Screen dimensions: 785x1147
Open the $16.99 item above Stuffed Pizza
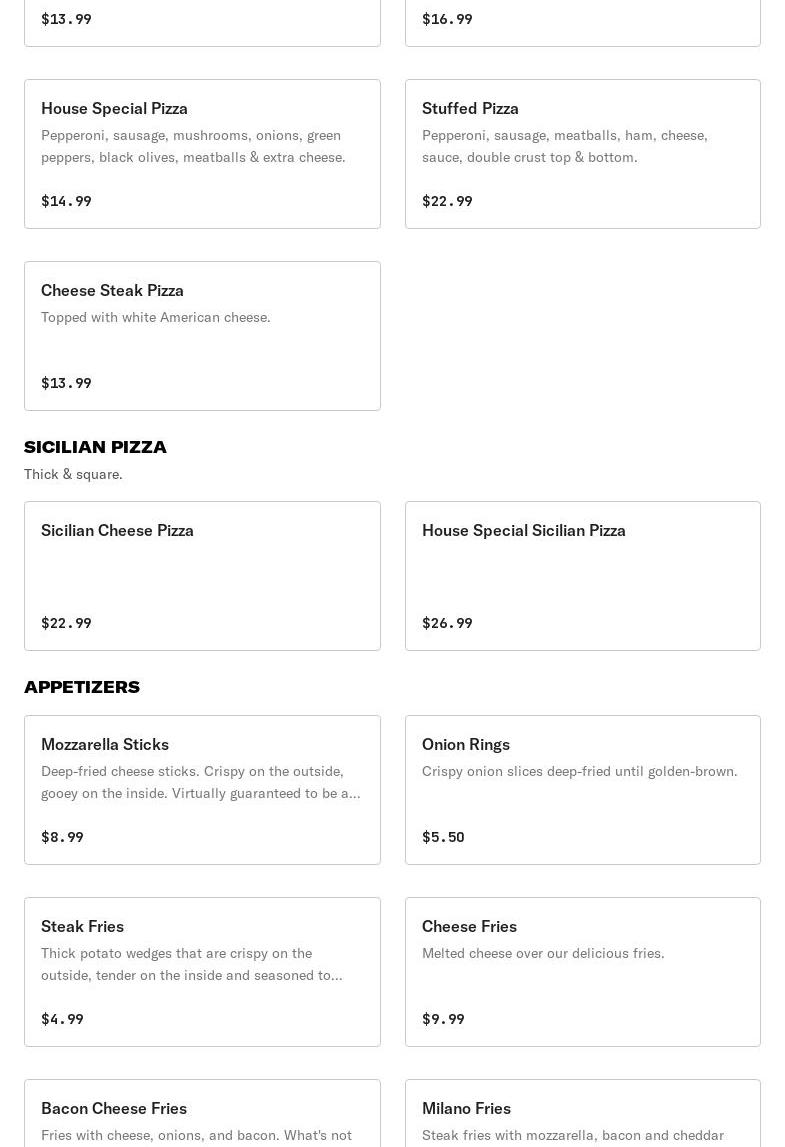coord(582,22)
